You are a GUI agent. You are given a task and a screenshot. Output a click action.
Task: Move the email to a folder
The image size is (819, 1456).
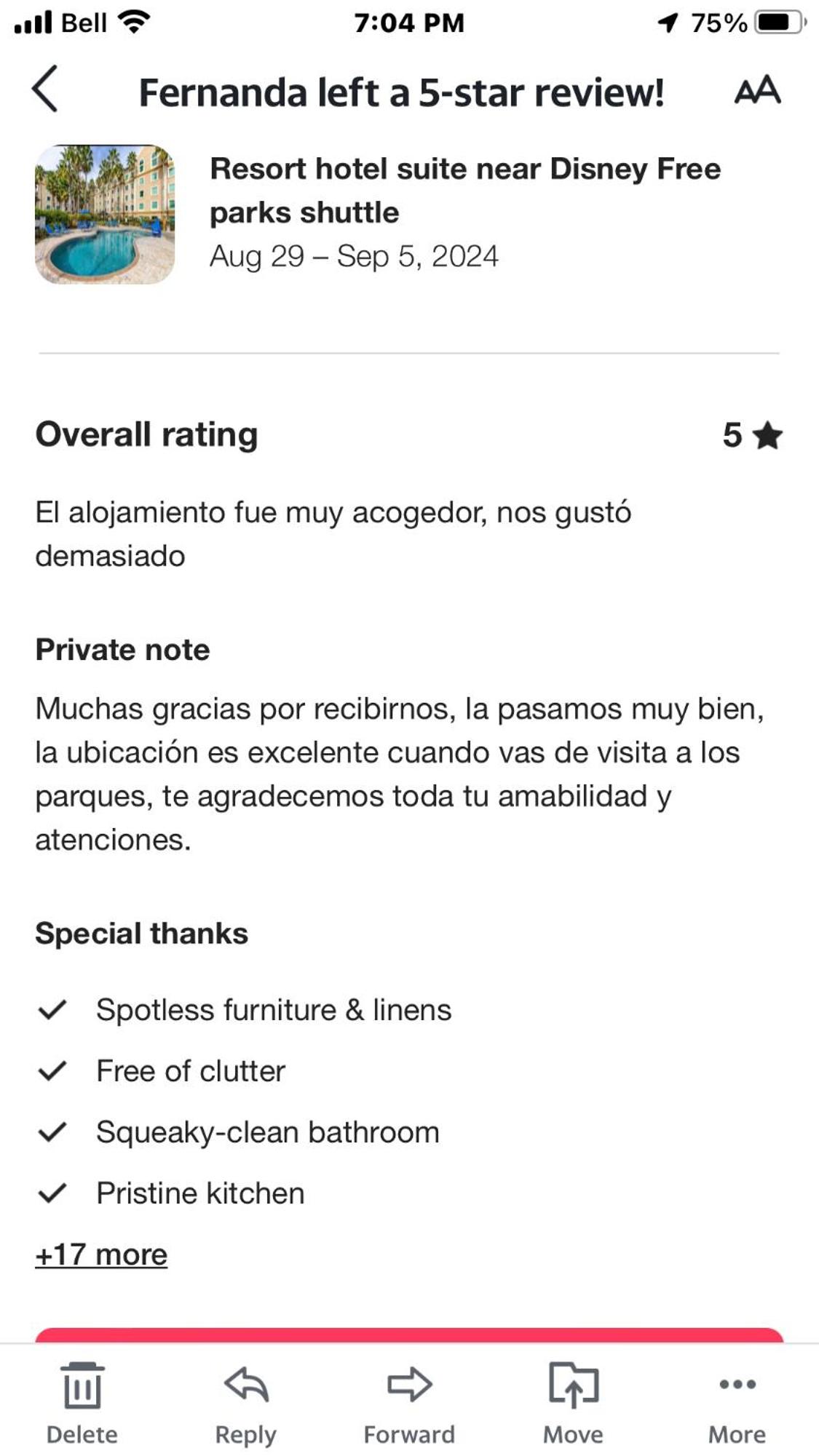click(573, 1403)
